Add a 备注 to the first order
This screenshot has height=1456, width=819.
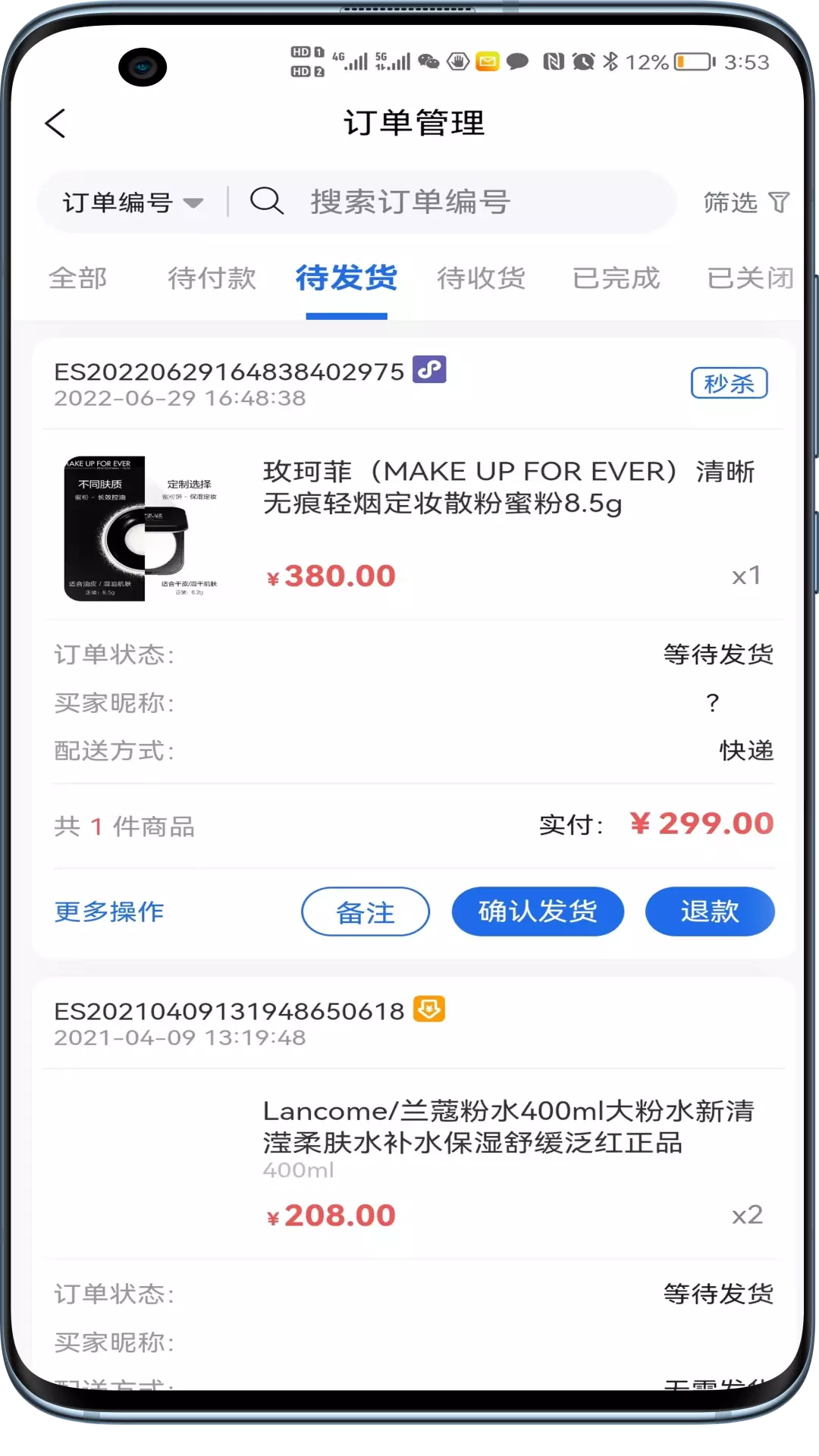(x=366, y=912)
